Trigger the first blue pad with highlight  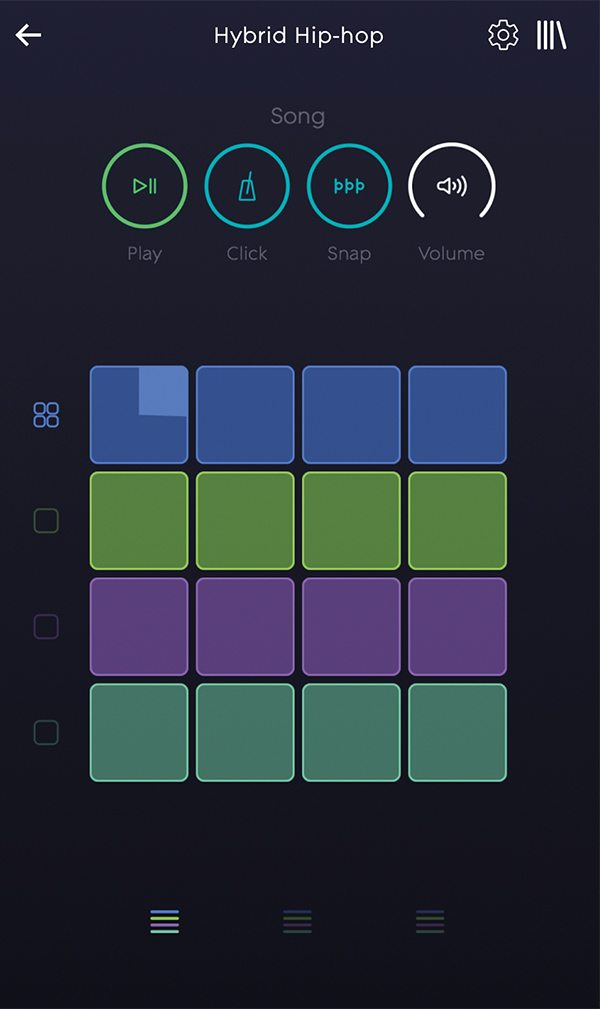click(x=139, y=414)
